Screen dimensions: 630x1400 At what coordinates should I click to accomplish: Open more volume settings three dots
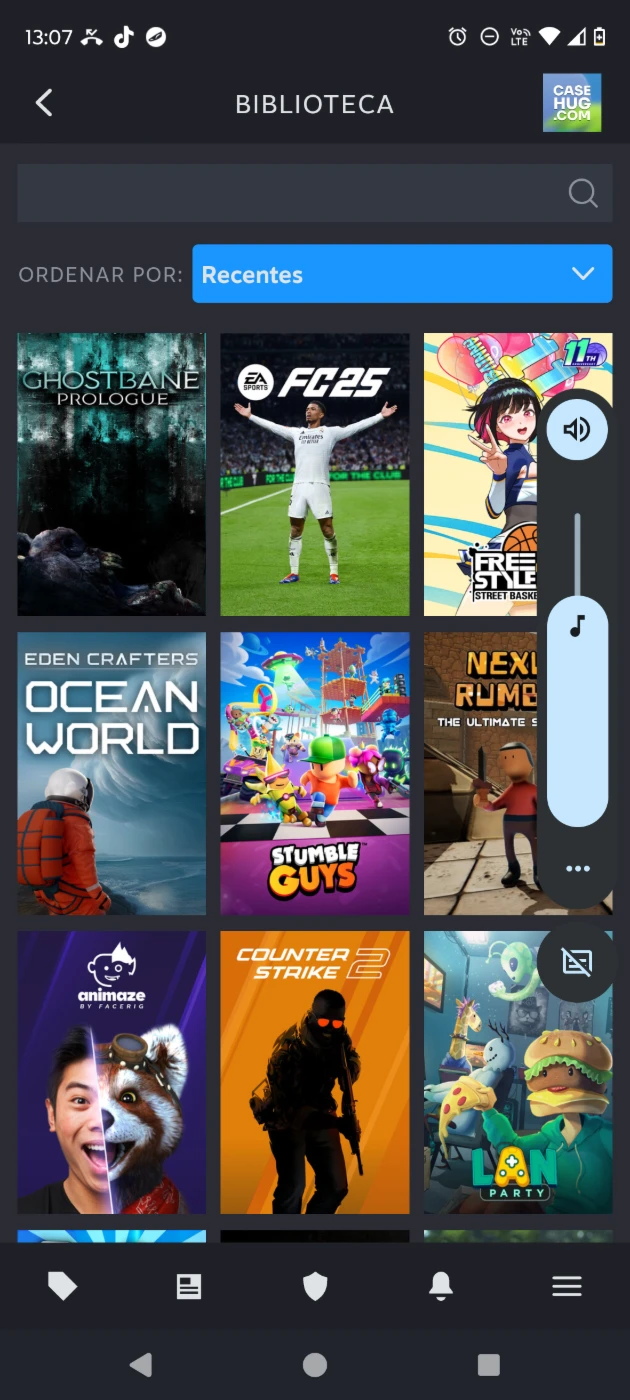[577, 868]
